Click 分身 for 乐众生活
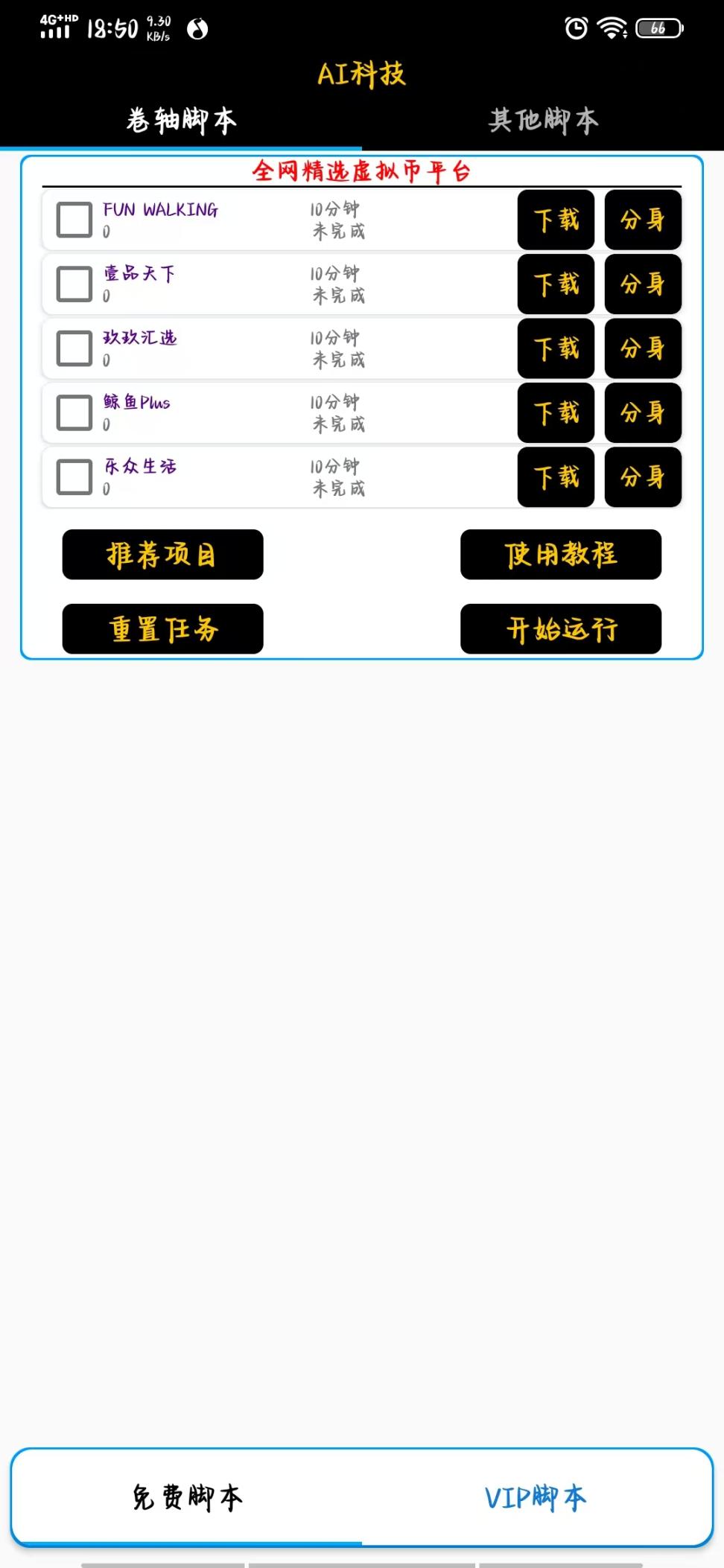Viewport: 724px width, 1568px height. (x=642, y=477)
